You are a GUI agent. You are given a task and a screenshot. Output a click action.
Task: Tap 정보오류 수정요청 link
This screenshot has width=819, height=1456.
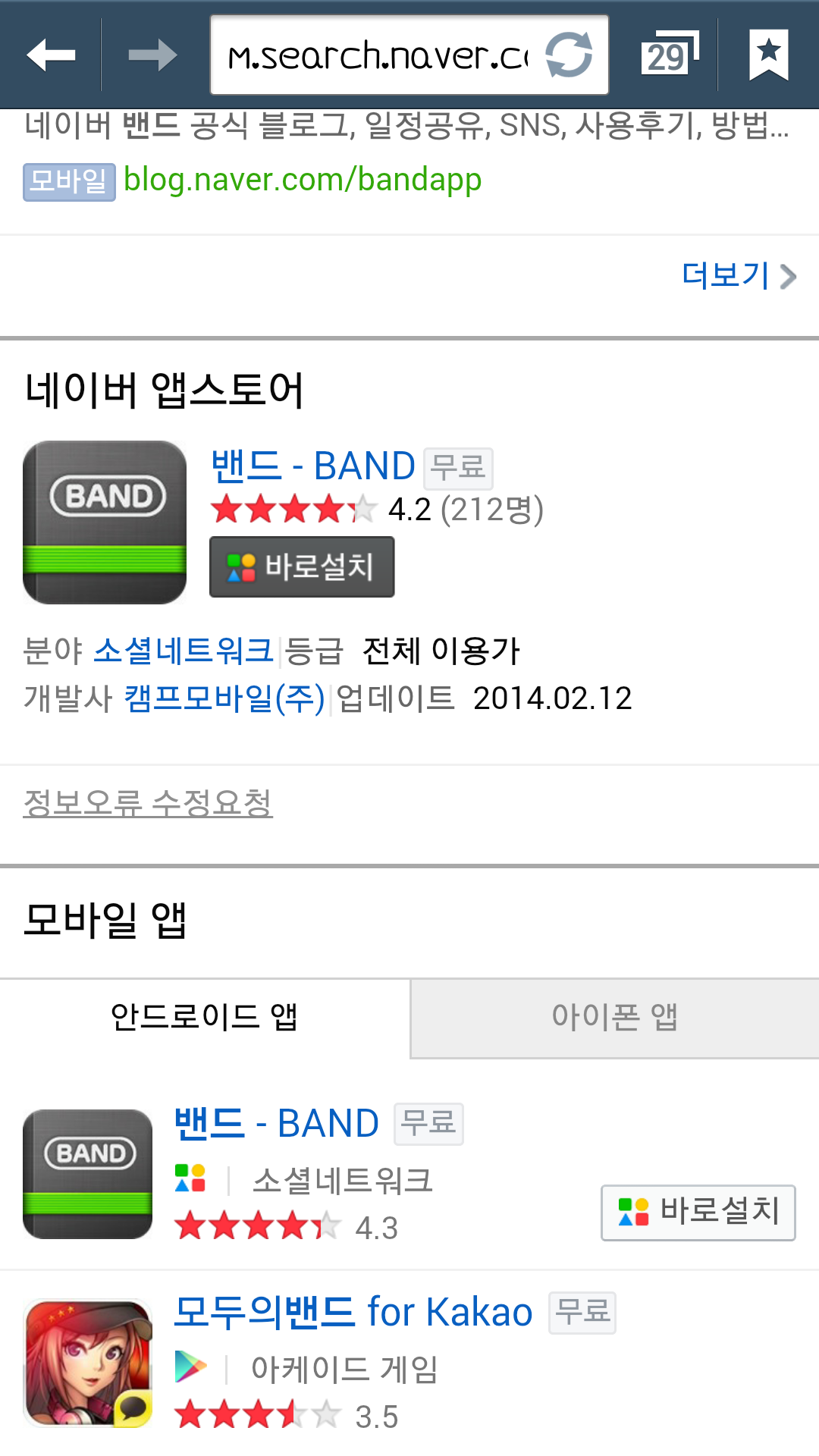[148, 802]
